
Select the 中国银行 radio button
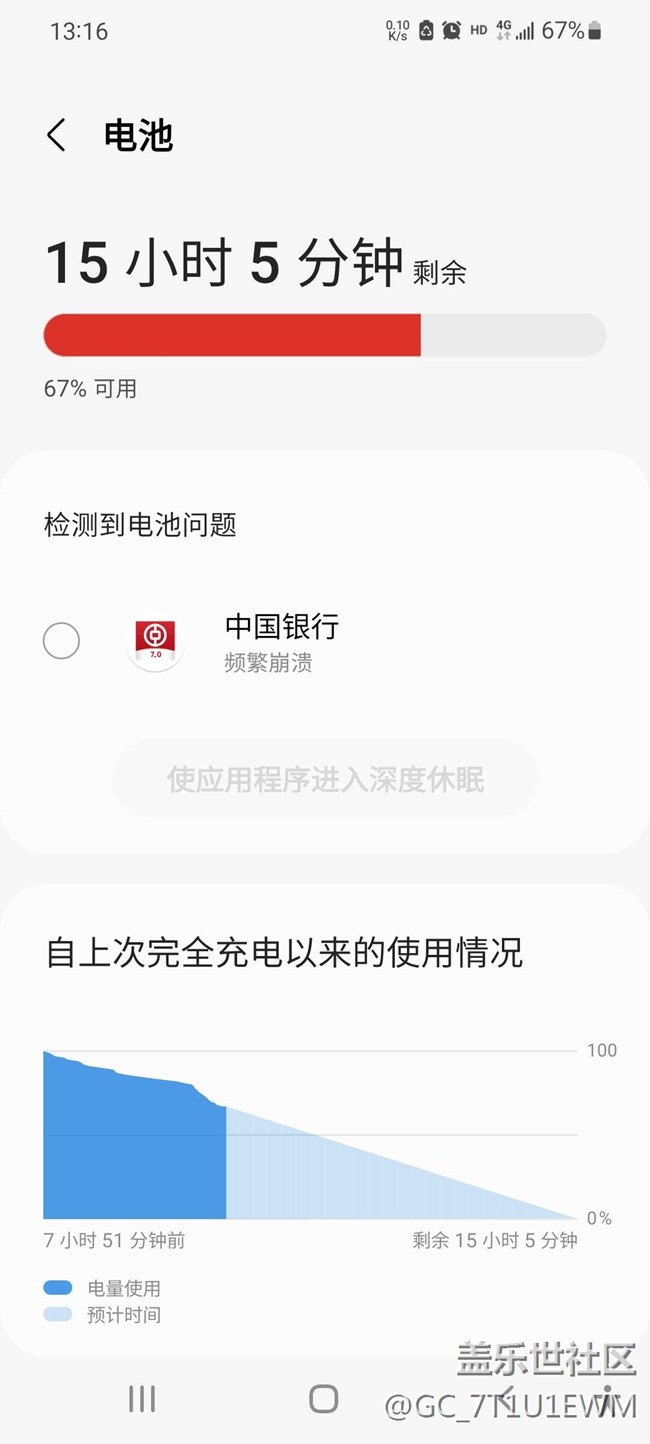click(x=61, y=641)
